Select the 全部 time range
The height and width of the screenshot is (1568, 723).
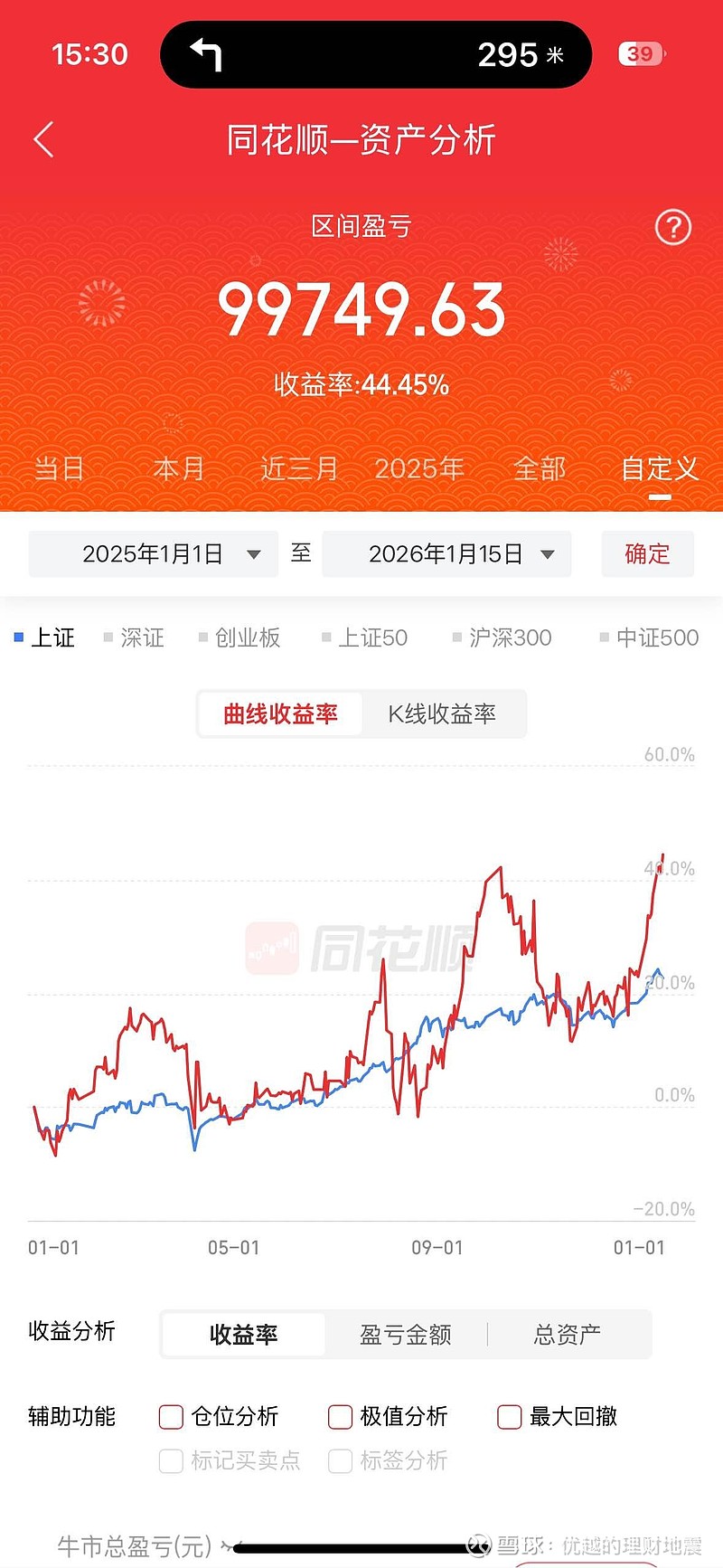540,468
